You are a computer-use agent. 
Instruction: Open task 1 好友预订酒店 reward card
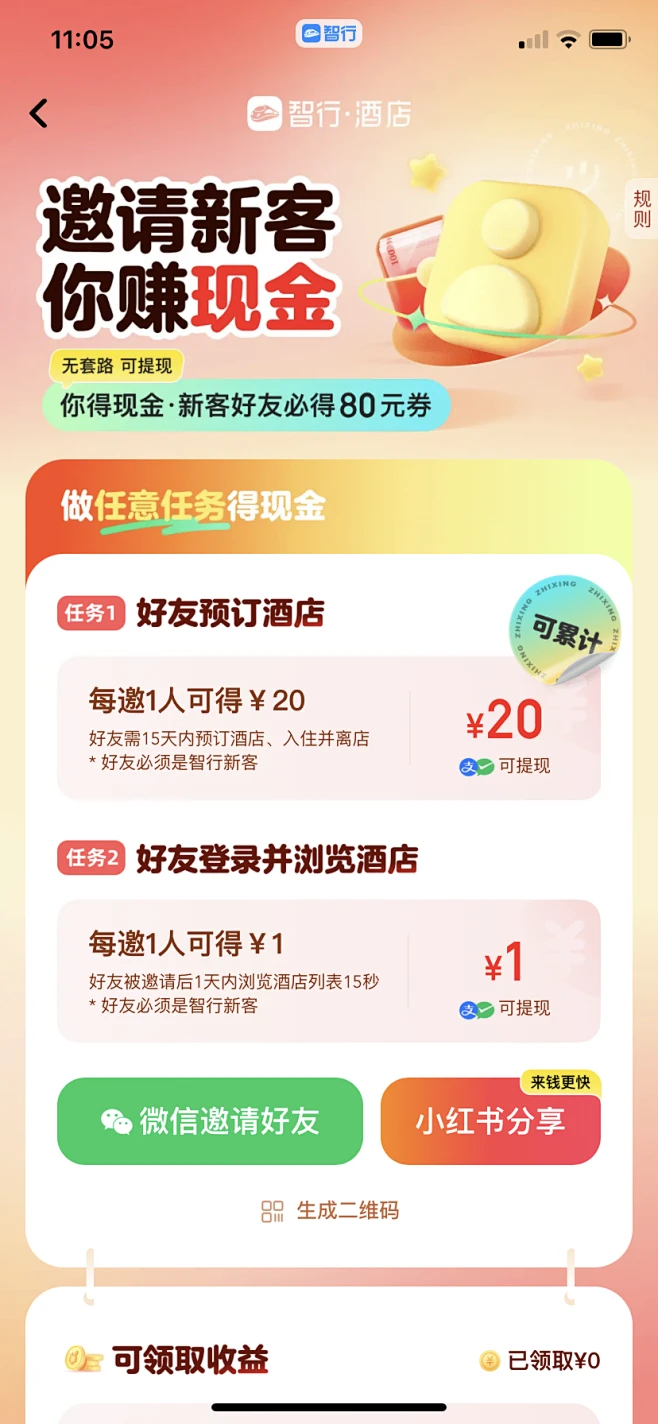pos(329,728)
